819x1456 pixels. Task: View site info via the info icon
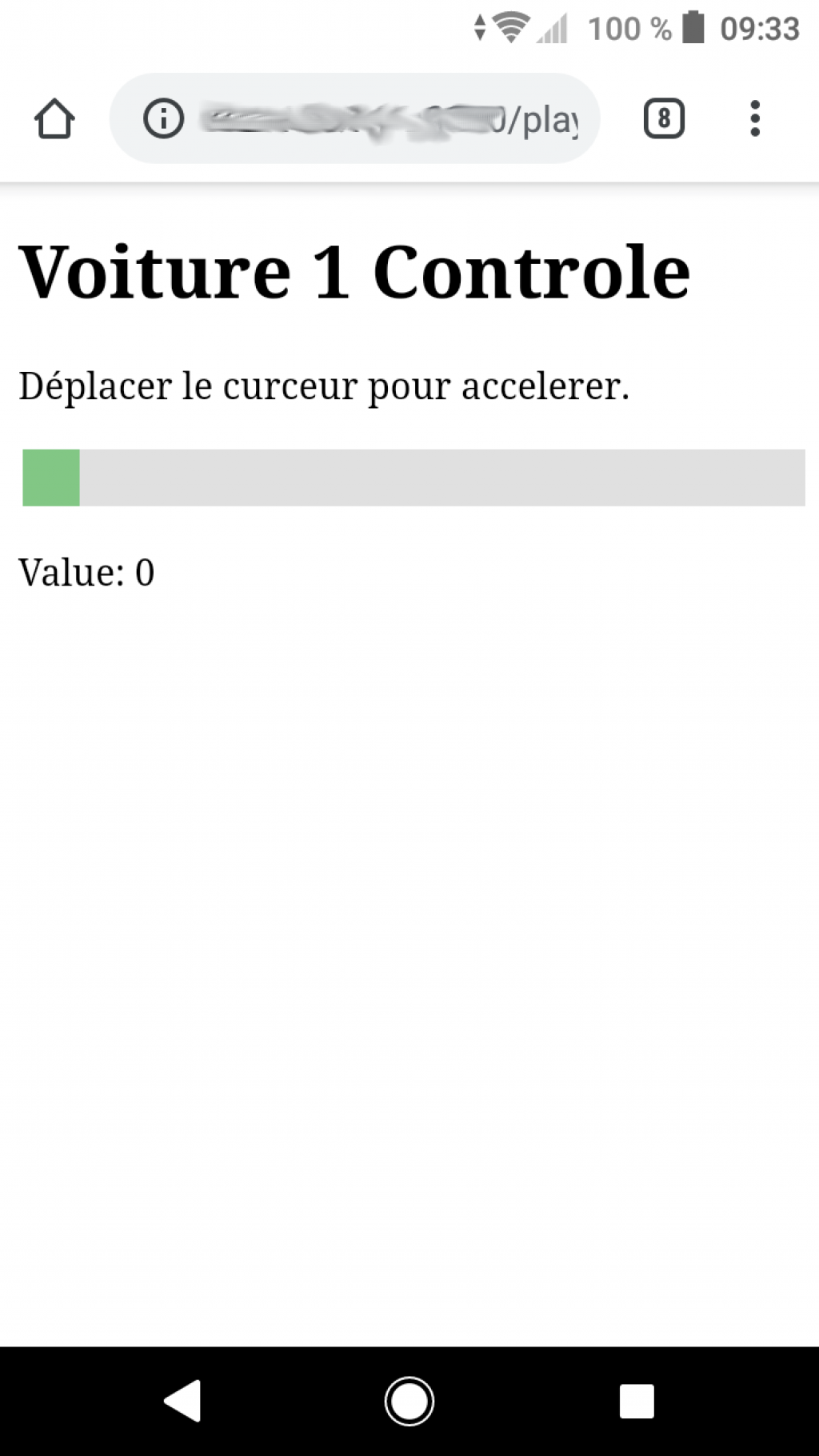coord(163,119)
